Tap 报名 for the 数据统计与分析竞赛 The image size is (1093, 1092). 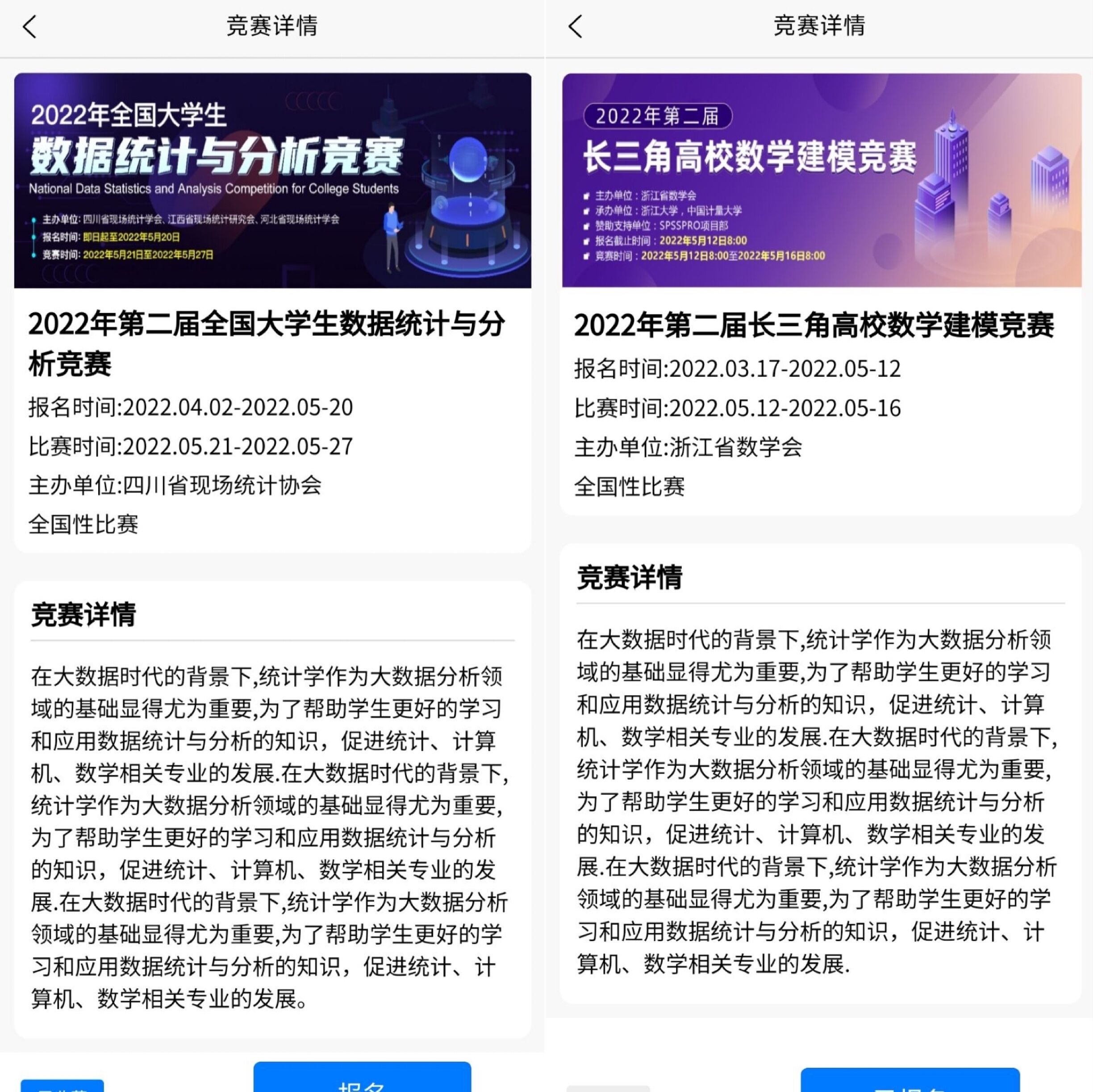[x=362, y=1079]
